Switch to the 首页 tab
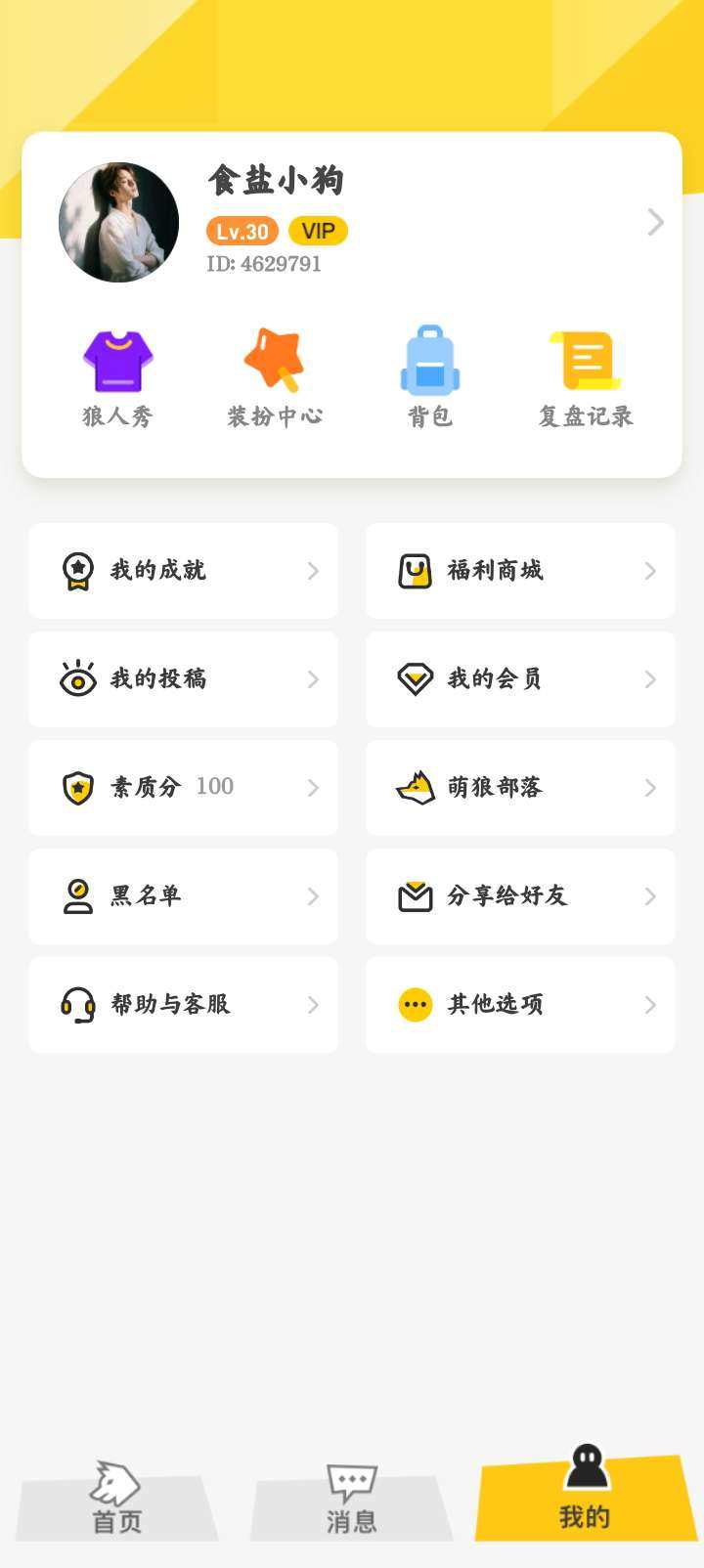The height and width of the screenshot is (1568, 704). click(117, 1502)
